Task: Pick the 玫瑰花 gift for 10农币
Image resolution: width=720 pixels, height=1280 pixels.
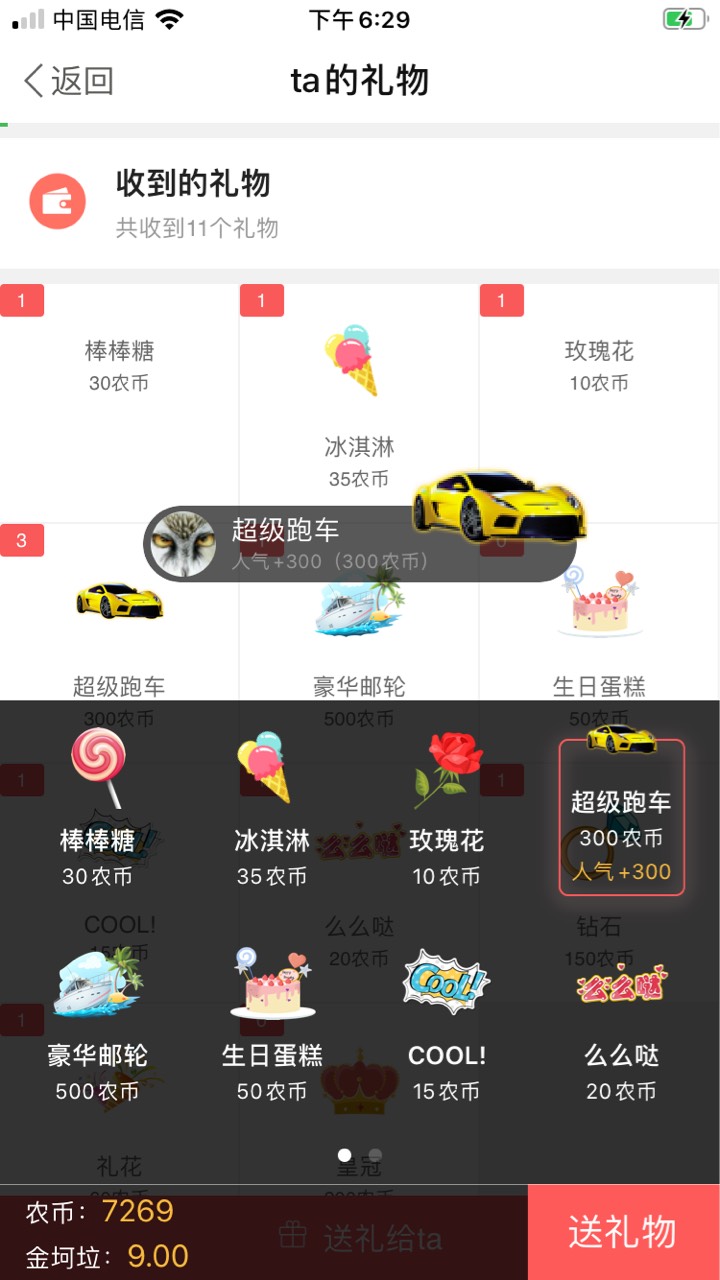Action: tap(447, 810)
